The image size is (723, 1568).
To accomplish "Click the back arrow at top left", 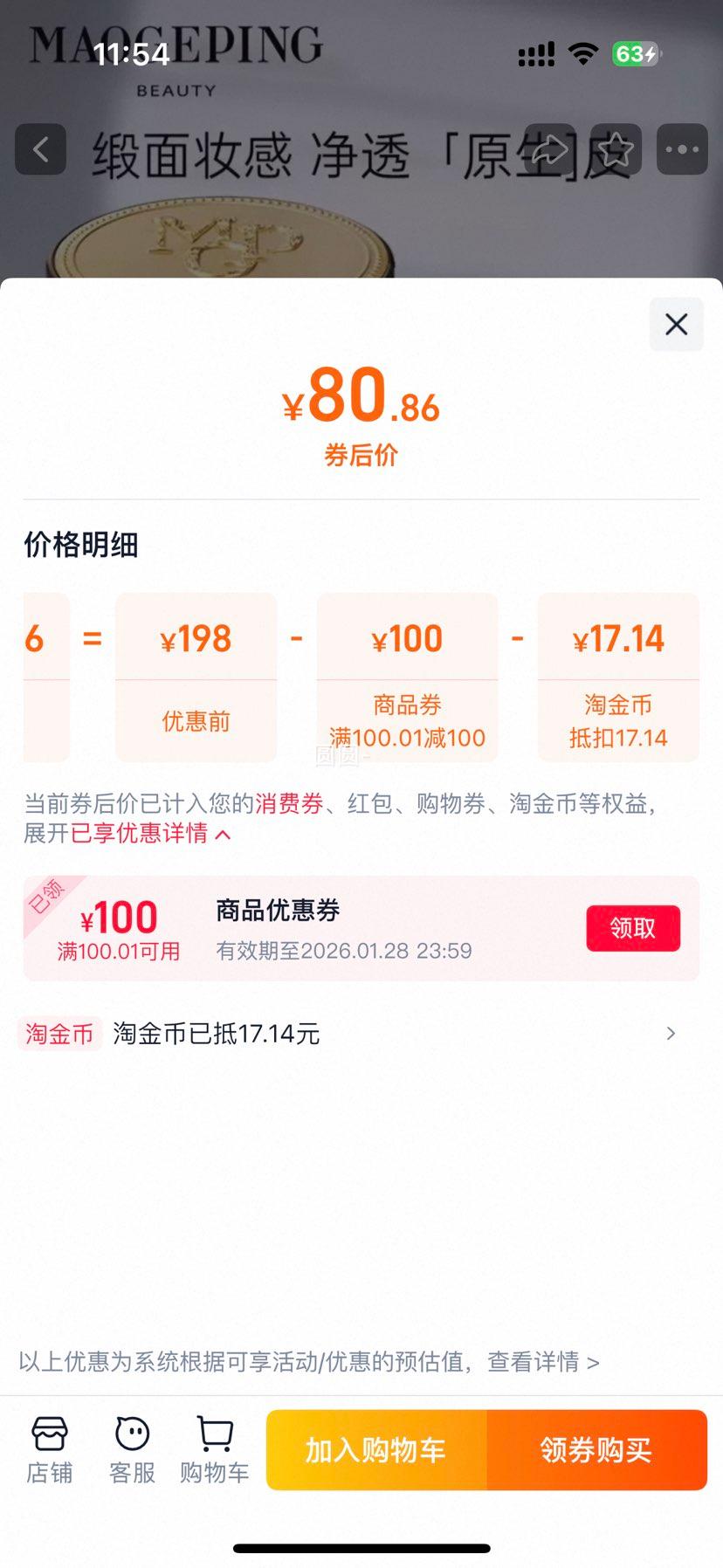I will (x=40, y=149).
